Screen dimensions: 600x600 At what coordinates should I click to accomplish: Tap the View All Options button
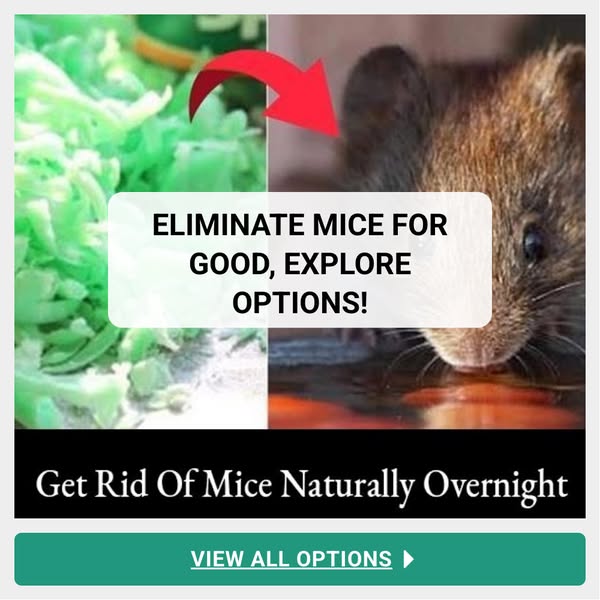coord(300,559)
